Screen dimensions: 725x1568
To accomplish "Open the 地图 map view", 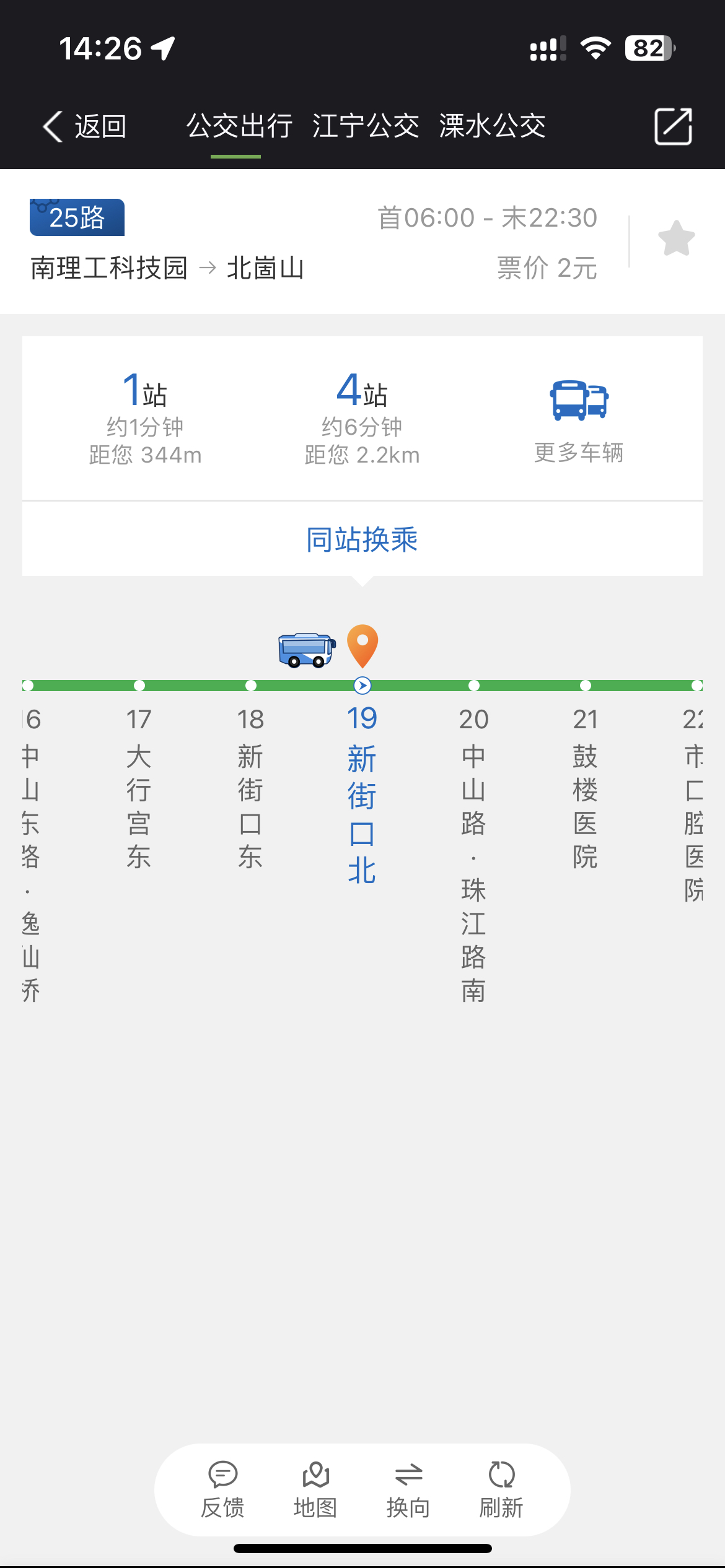I will [315, 1489].
